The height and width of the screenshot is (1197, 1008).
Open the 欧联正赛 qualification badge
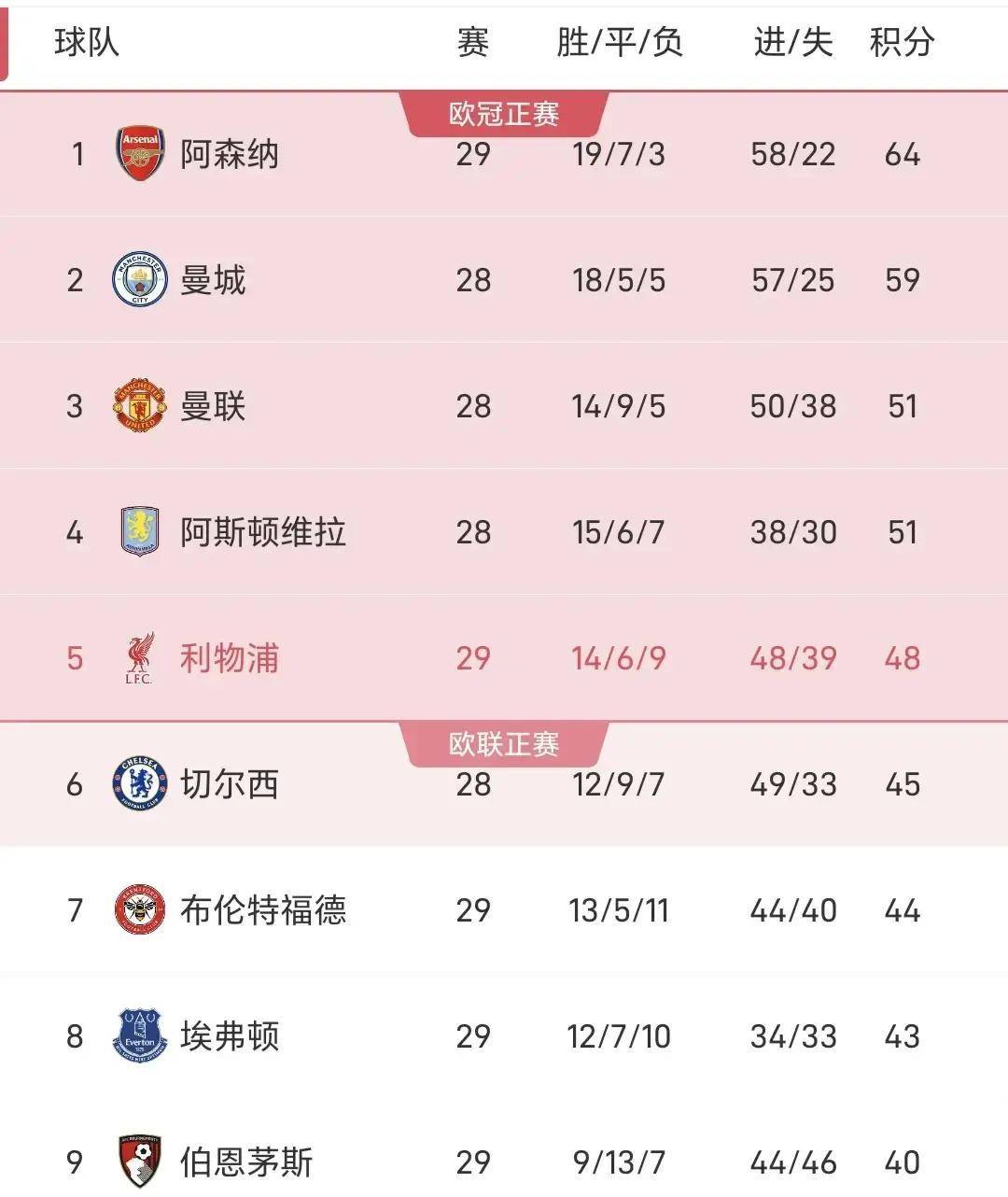(504, 742)
